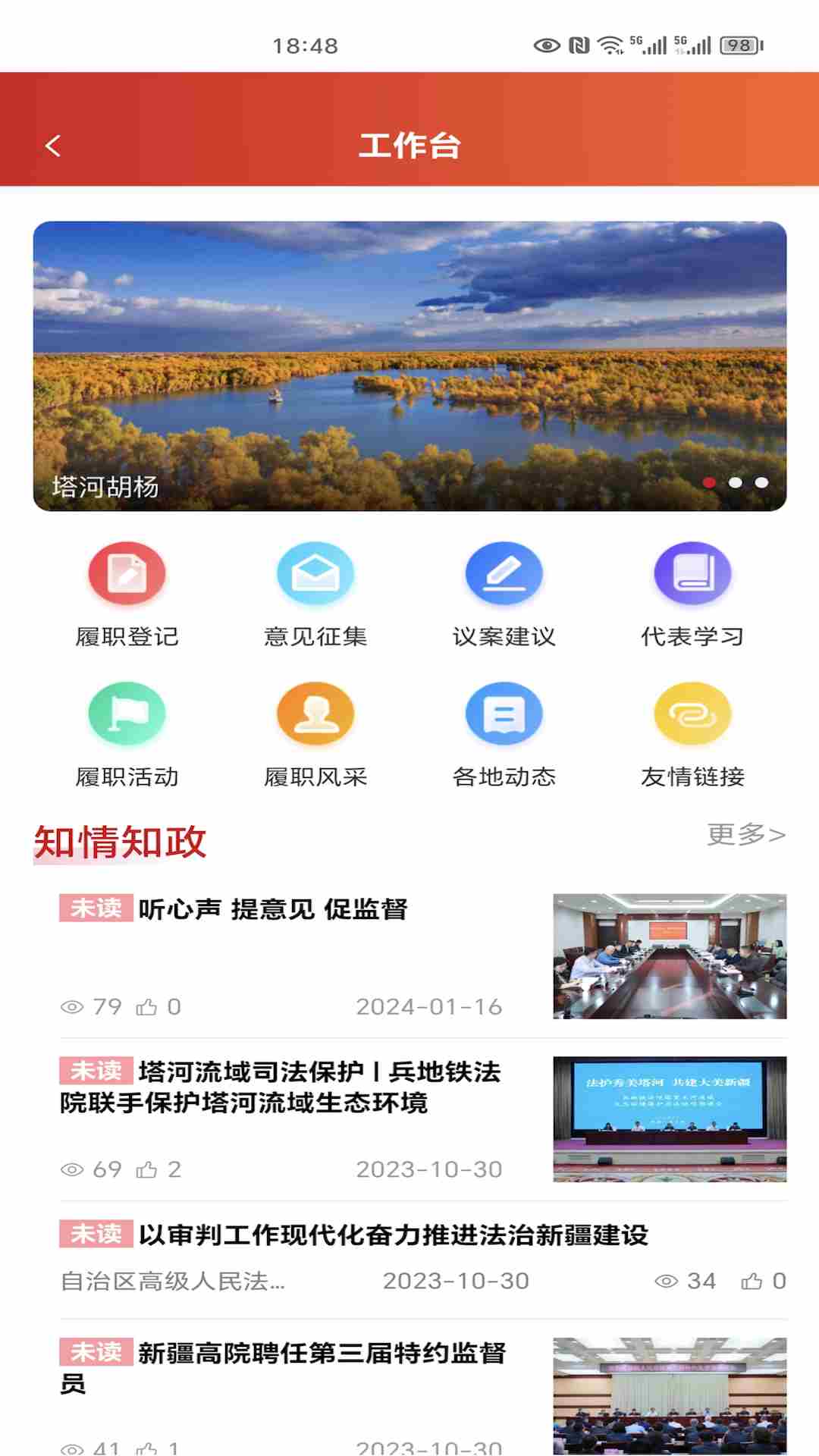Click the like icon under 听心声 article
Viewport: 819px width, 1456px height.
point(149,1005)
